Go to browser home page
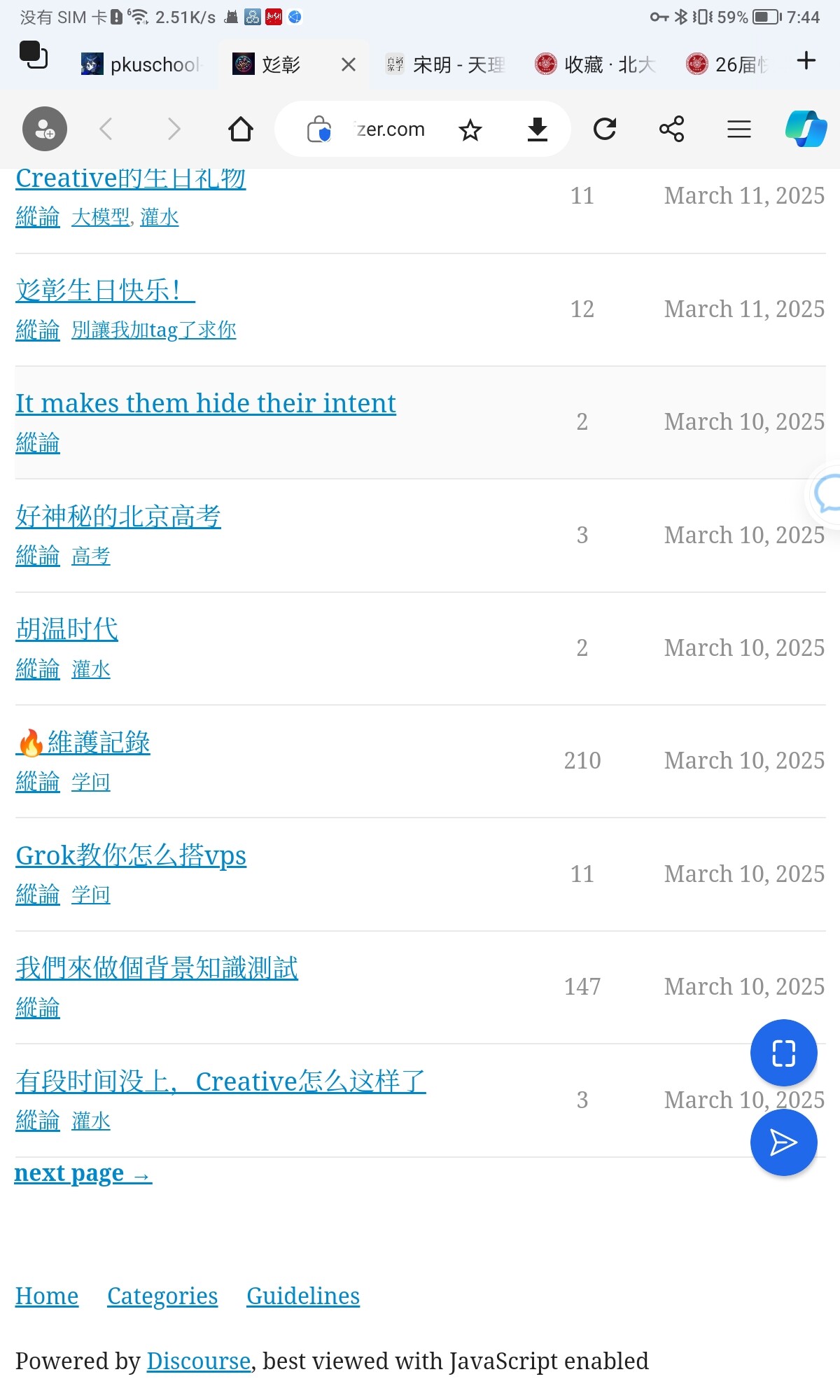The height and width of the screenshot is (1400, 840). click(240, 129)
